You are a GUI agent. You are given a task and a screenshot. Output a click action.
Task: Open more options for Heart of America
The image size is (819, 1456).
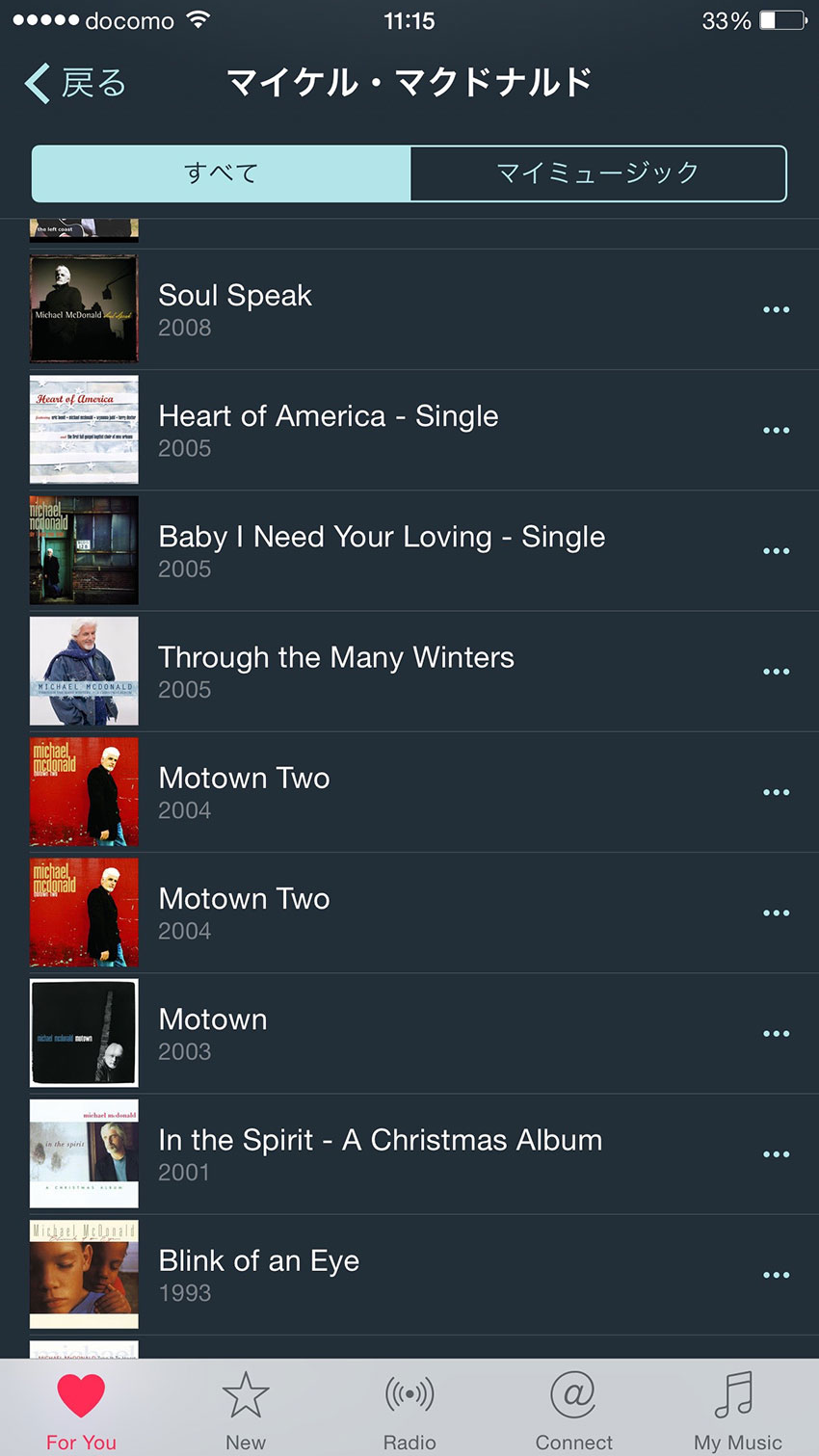coord(776,430)
